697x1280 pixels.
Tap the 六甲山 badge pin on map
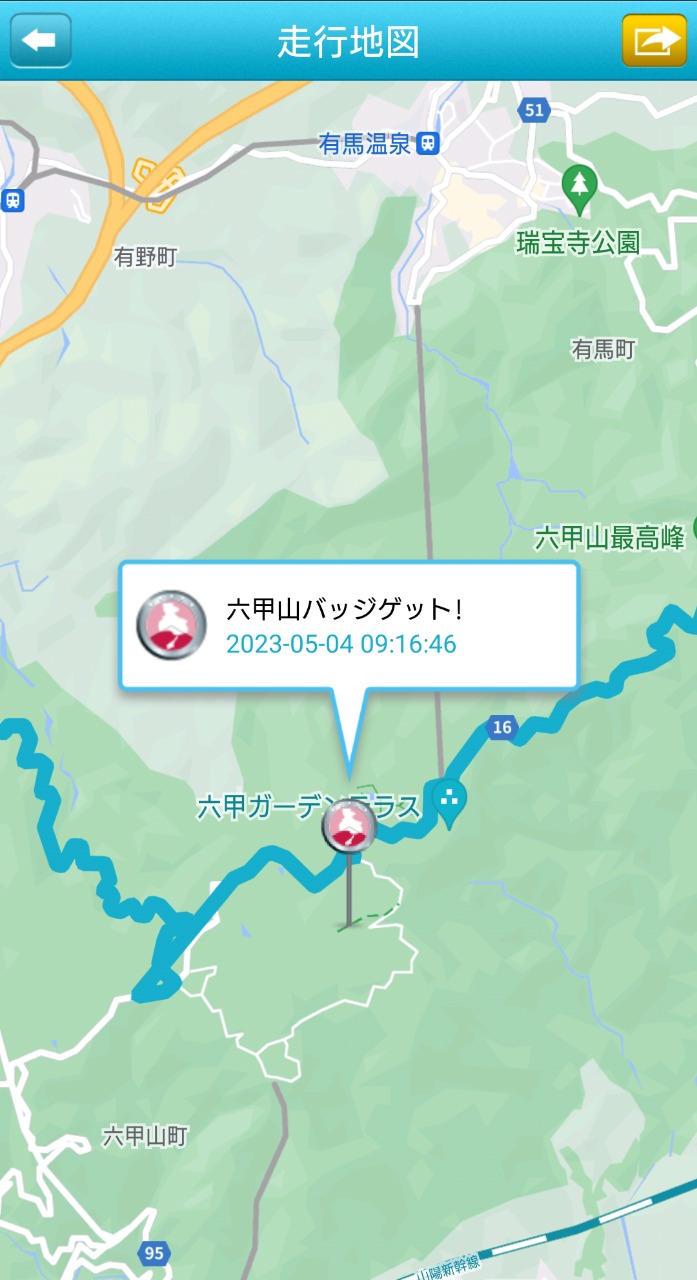[348, 826]
